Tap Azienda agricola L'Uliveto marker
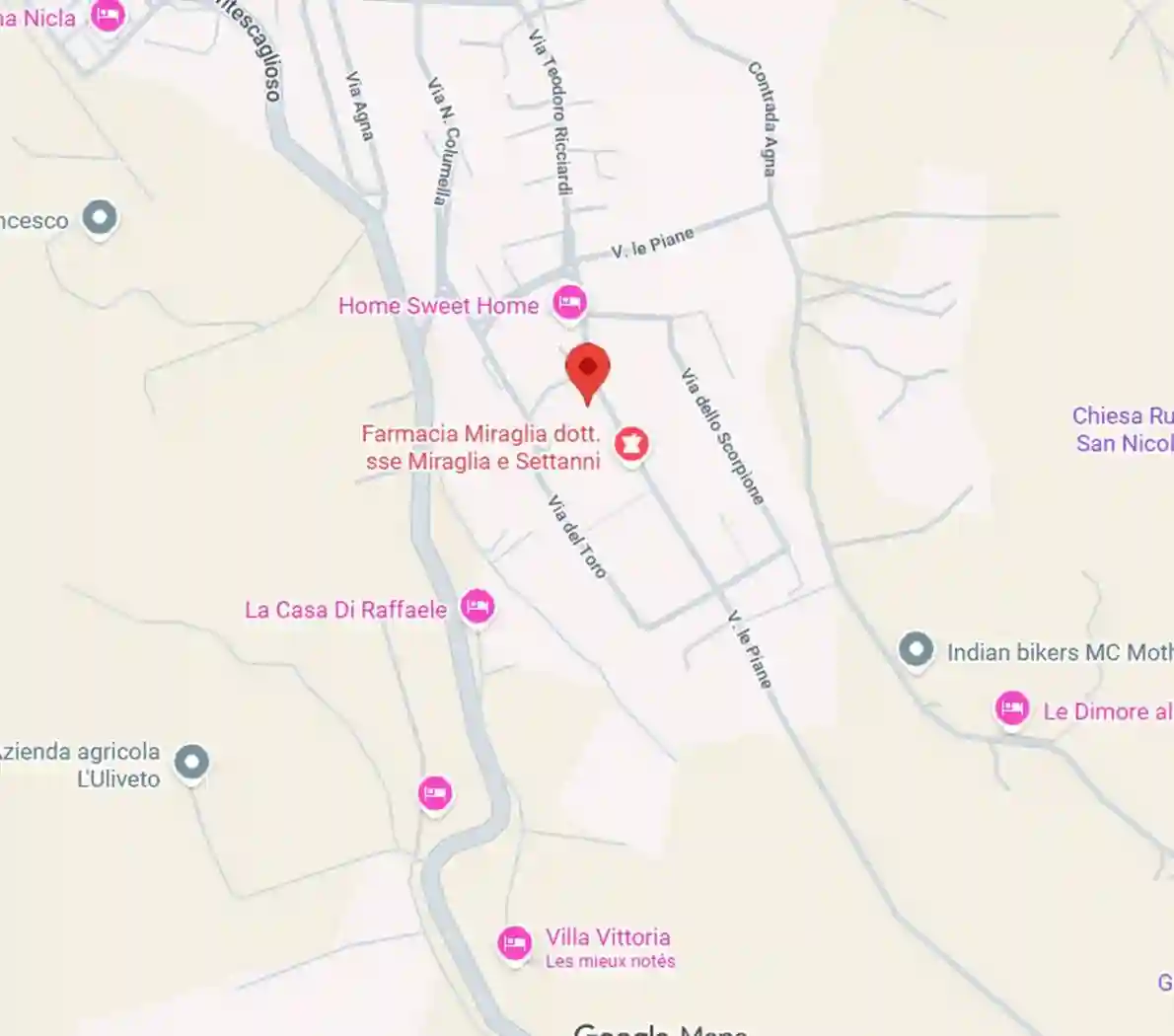Image resolution: width=1174 pixels, height=1036 pixels. (191, 762)
